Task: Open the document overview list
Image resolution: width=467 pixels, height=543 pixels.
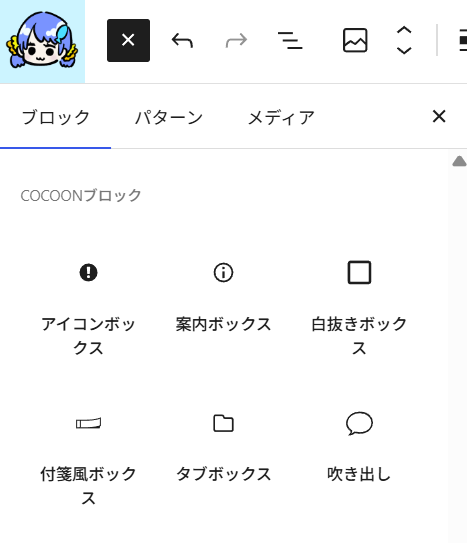Action: tap(290, 41)
